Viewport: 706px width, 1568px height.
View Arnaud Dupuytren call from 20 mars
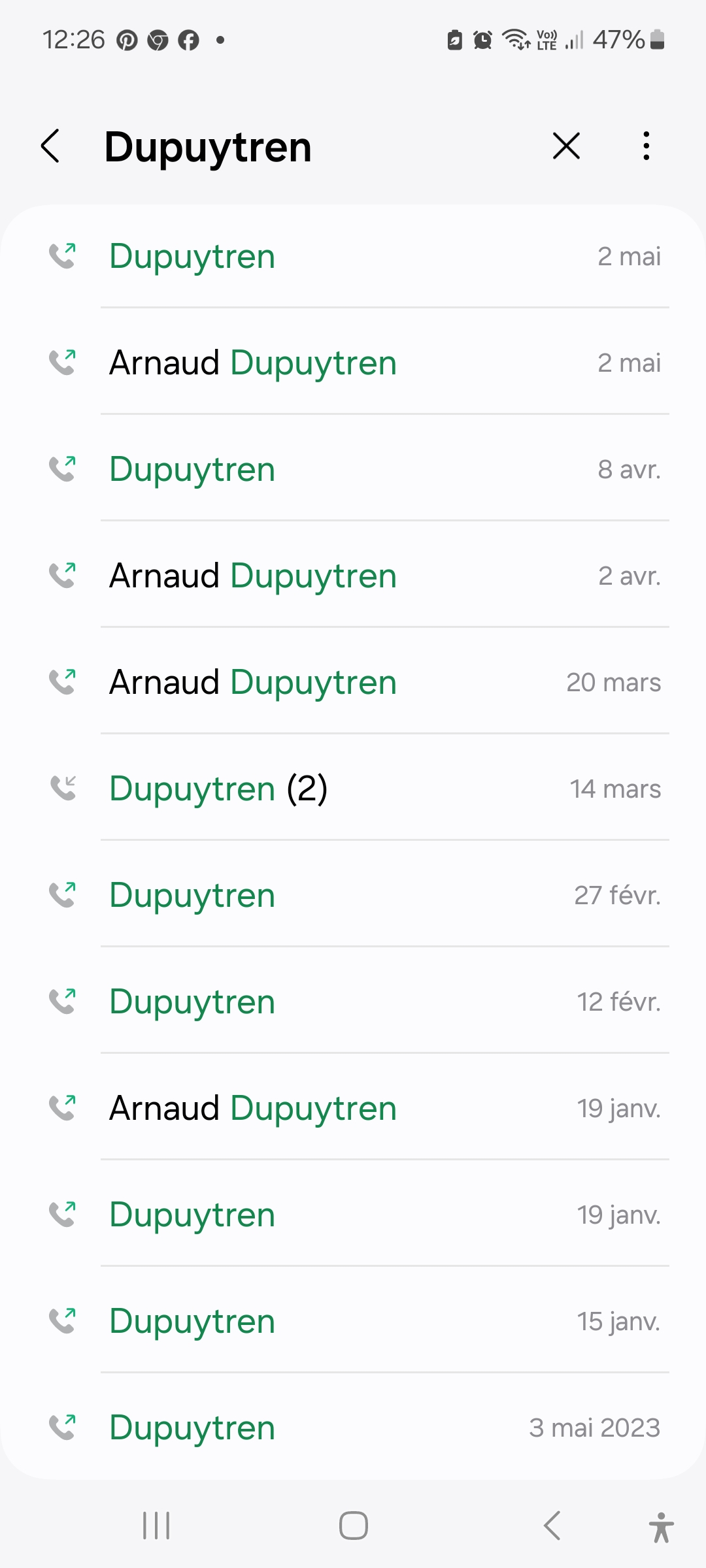353,682
